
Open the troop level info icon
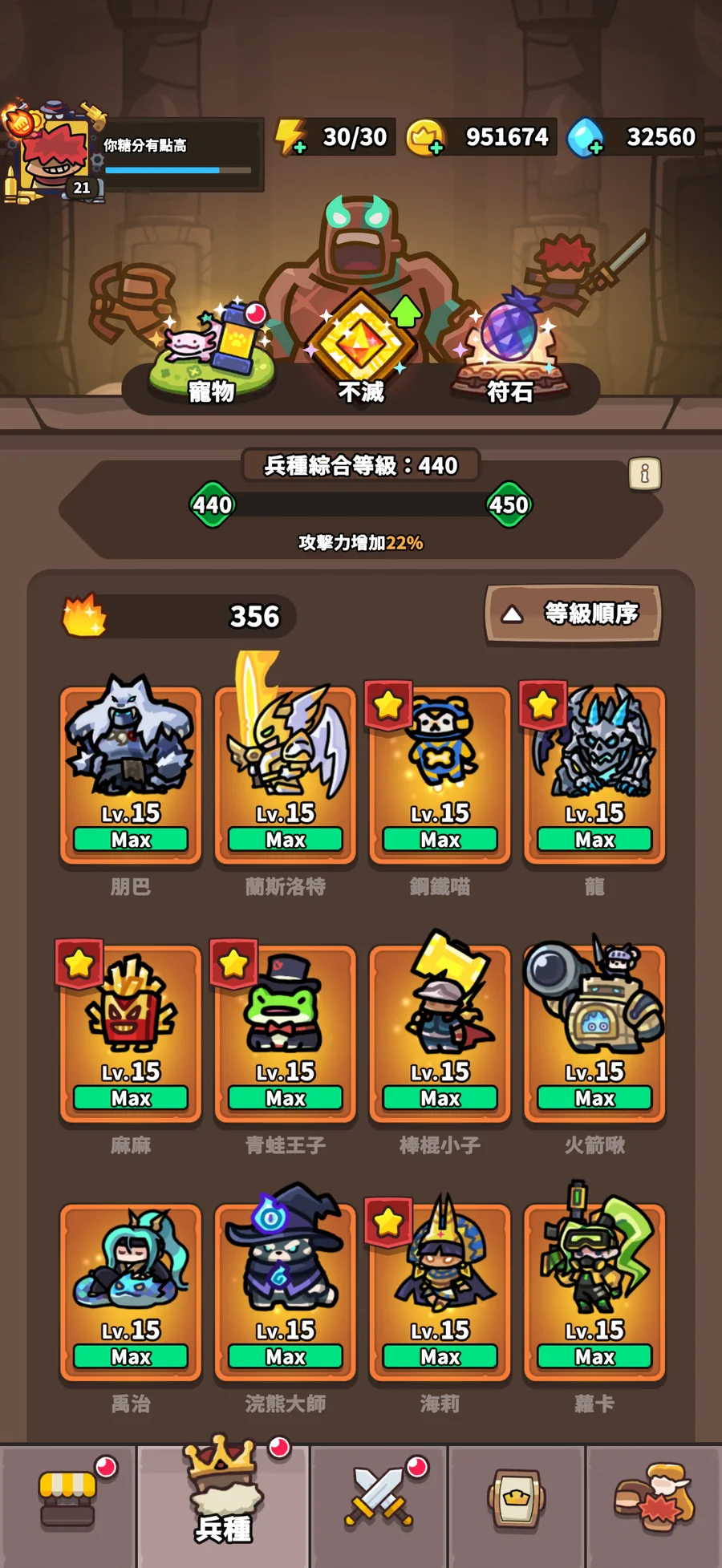pyautogui.click(x=644, y=474)
